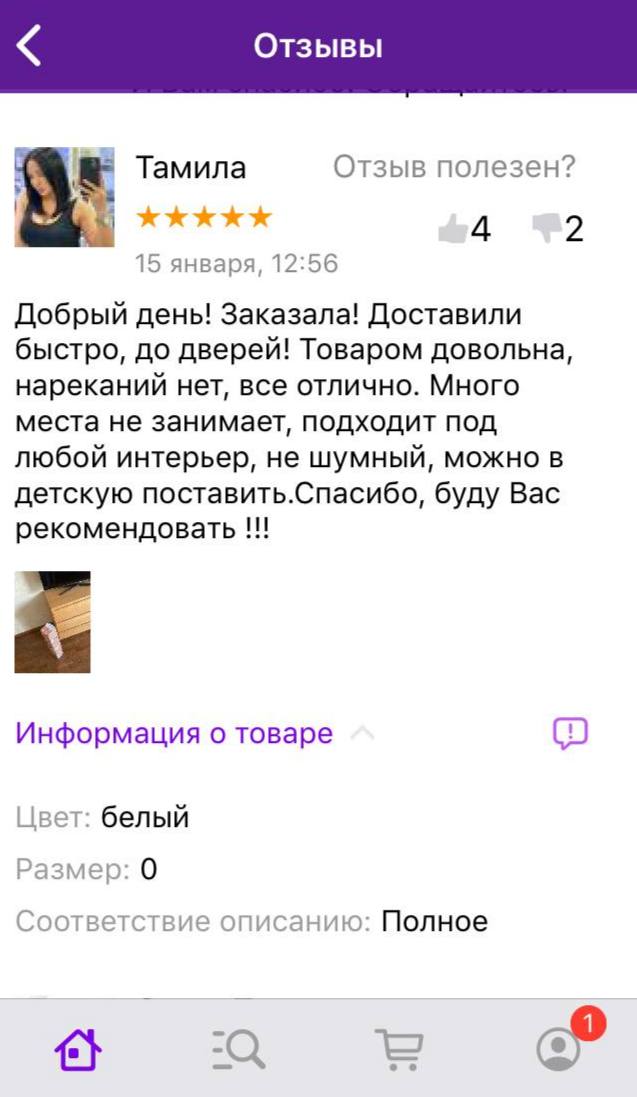Switch to the home tab

click(78, 1049)
